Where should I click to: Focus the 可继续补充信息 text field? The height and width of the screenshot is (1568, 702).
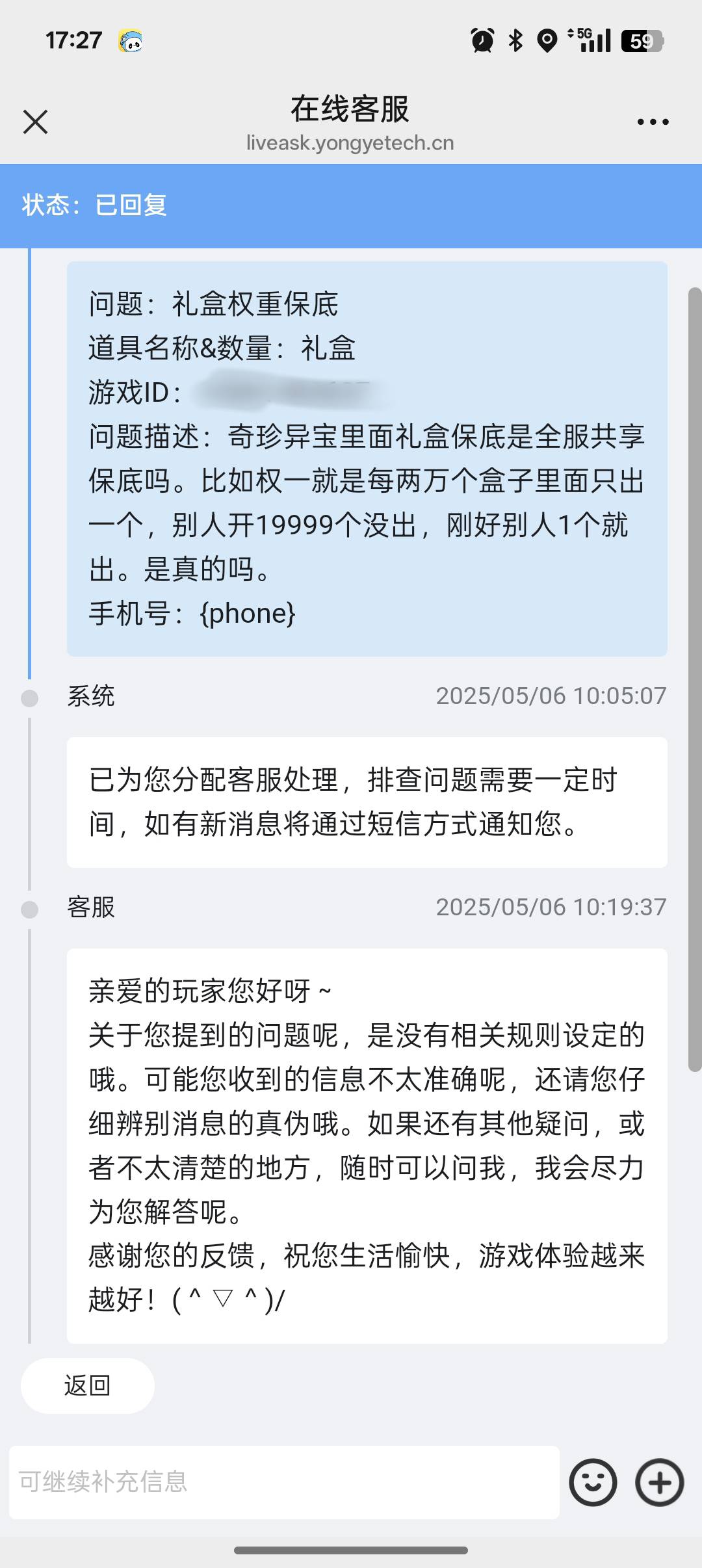[x=284, y=1482]
